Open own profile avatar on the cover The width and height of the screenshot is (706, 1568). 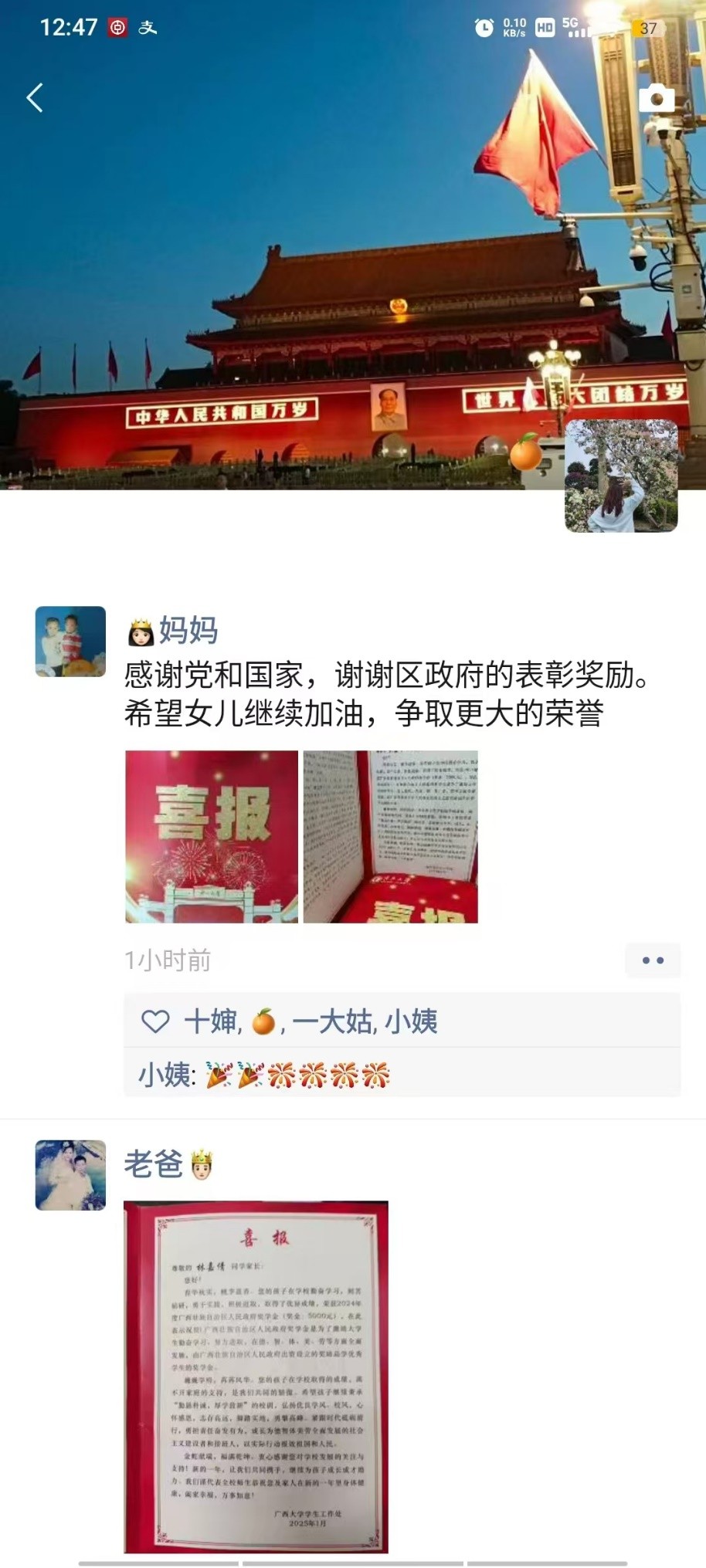[621, 476]
